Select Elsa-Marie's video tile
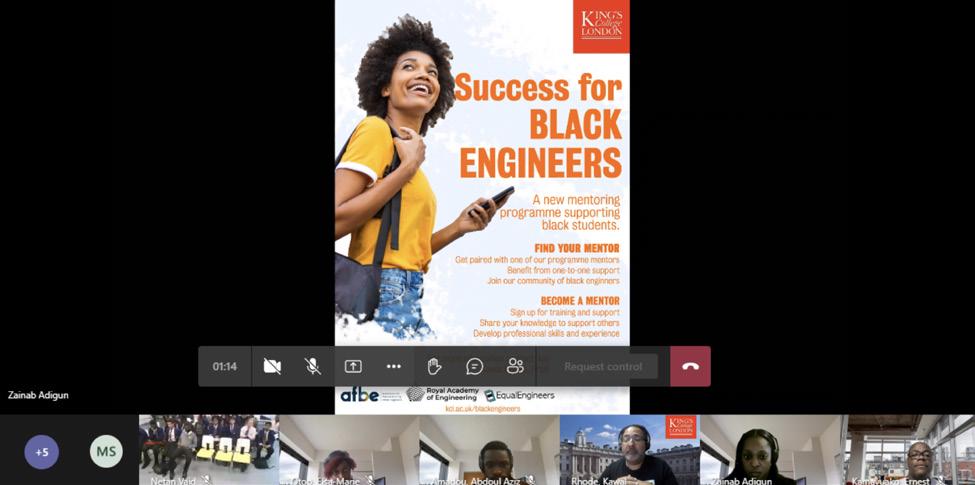Viewport: 975px width, 485px height. 348,448
